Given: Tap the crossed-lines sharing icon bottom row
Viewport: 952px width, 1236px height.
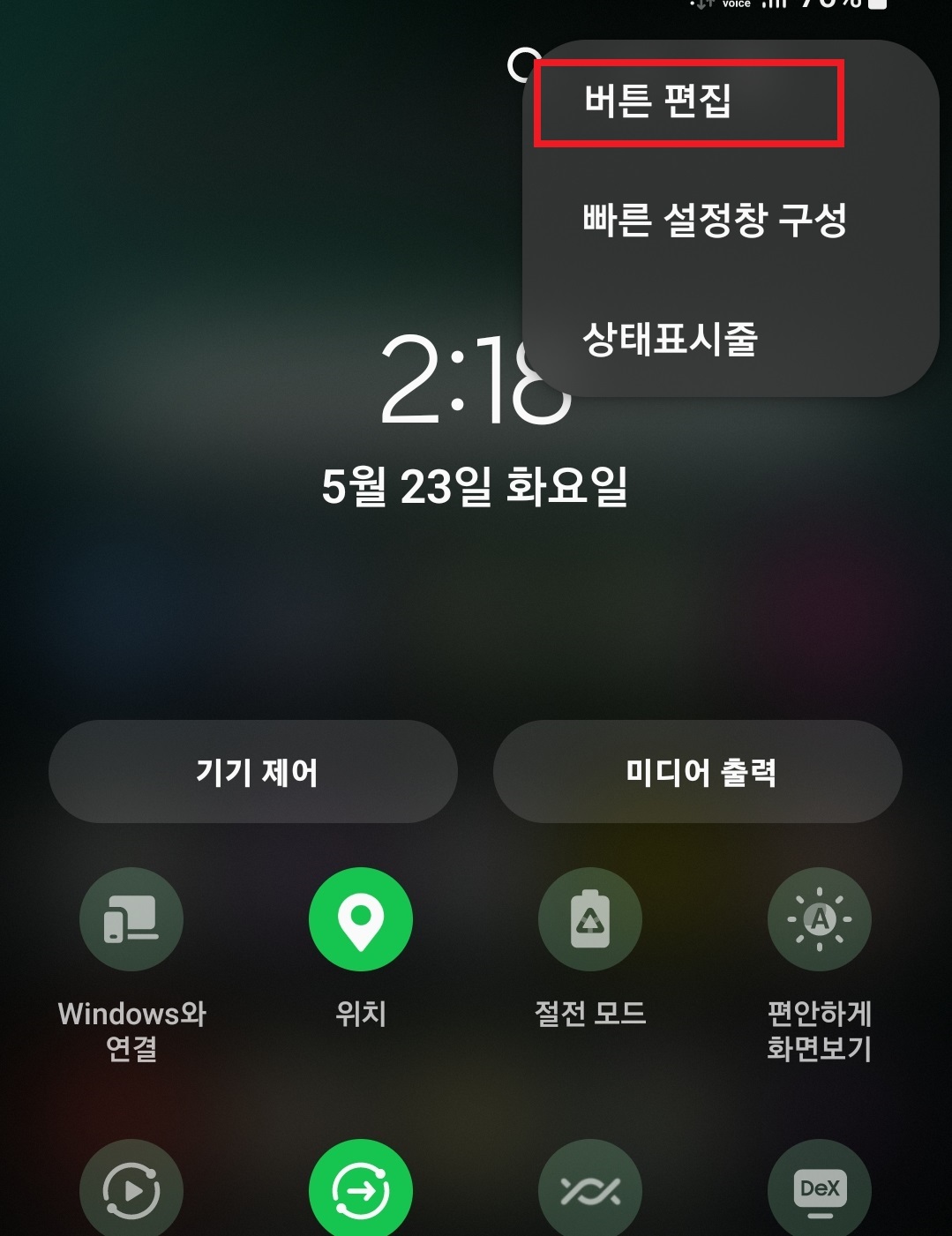Looking at the screenshot, I should pyautogui.click(x=590, y=1189).
